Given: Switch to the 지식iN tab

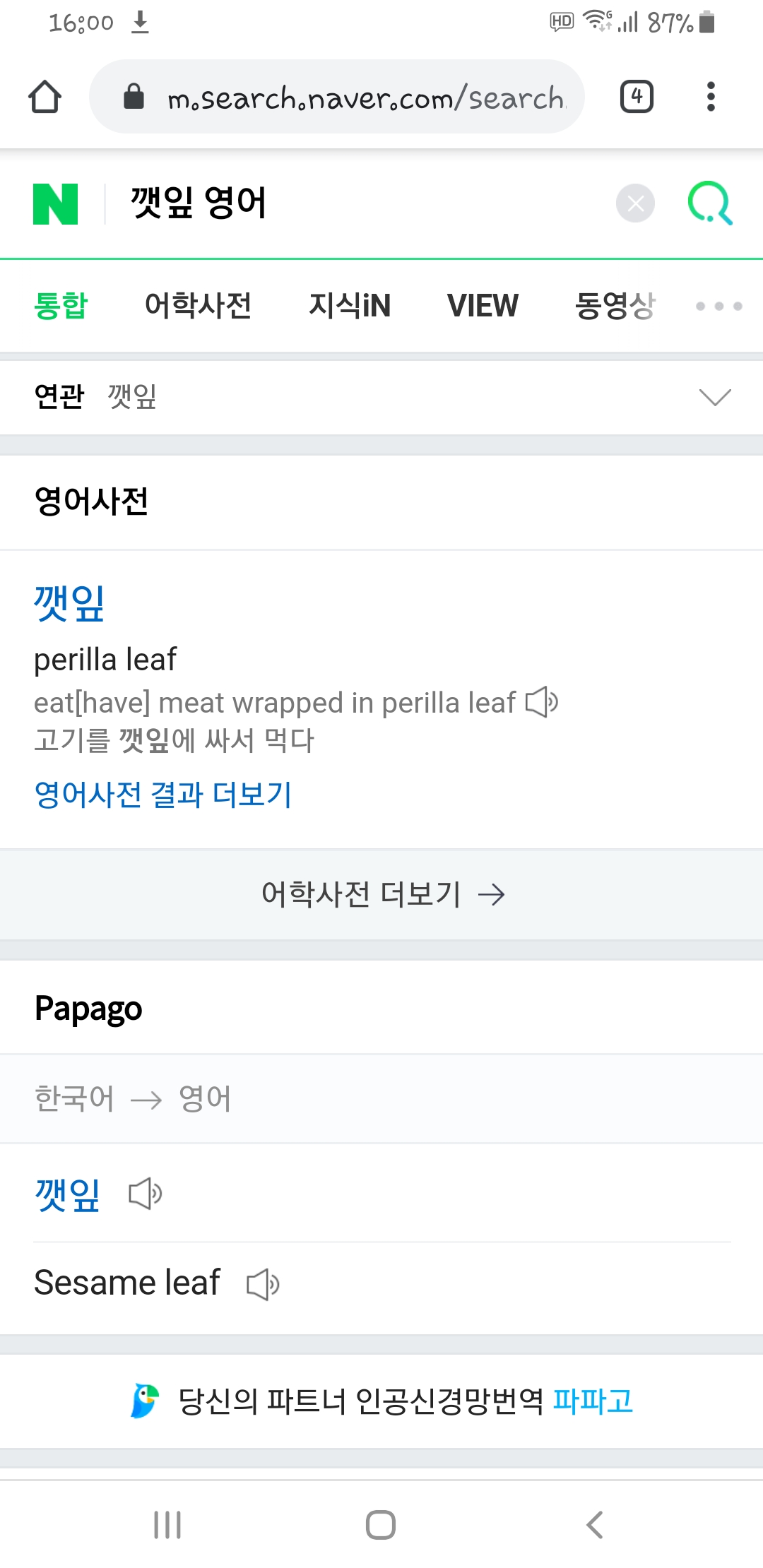Looking at the screenshot, I should tap(350, 306).
